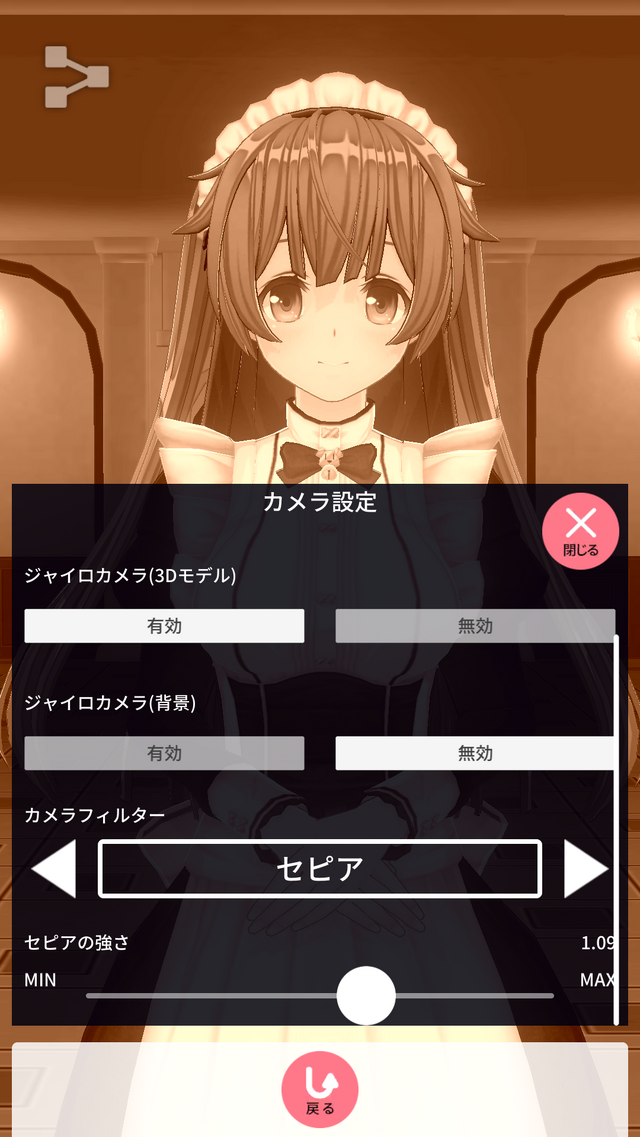Viewport: 640px width, 1137px height.
Task: Select previous camera filter with left arrow
Action: click(x=55, y=869)
